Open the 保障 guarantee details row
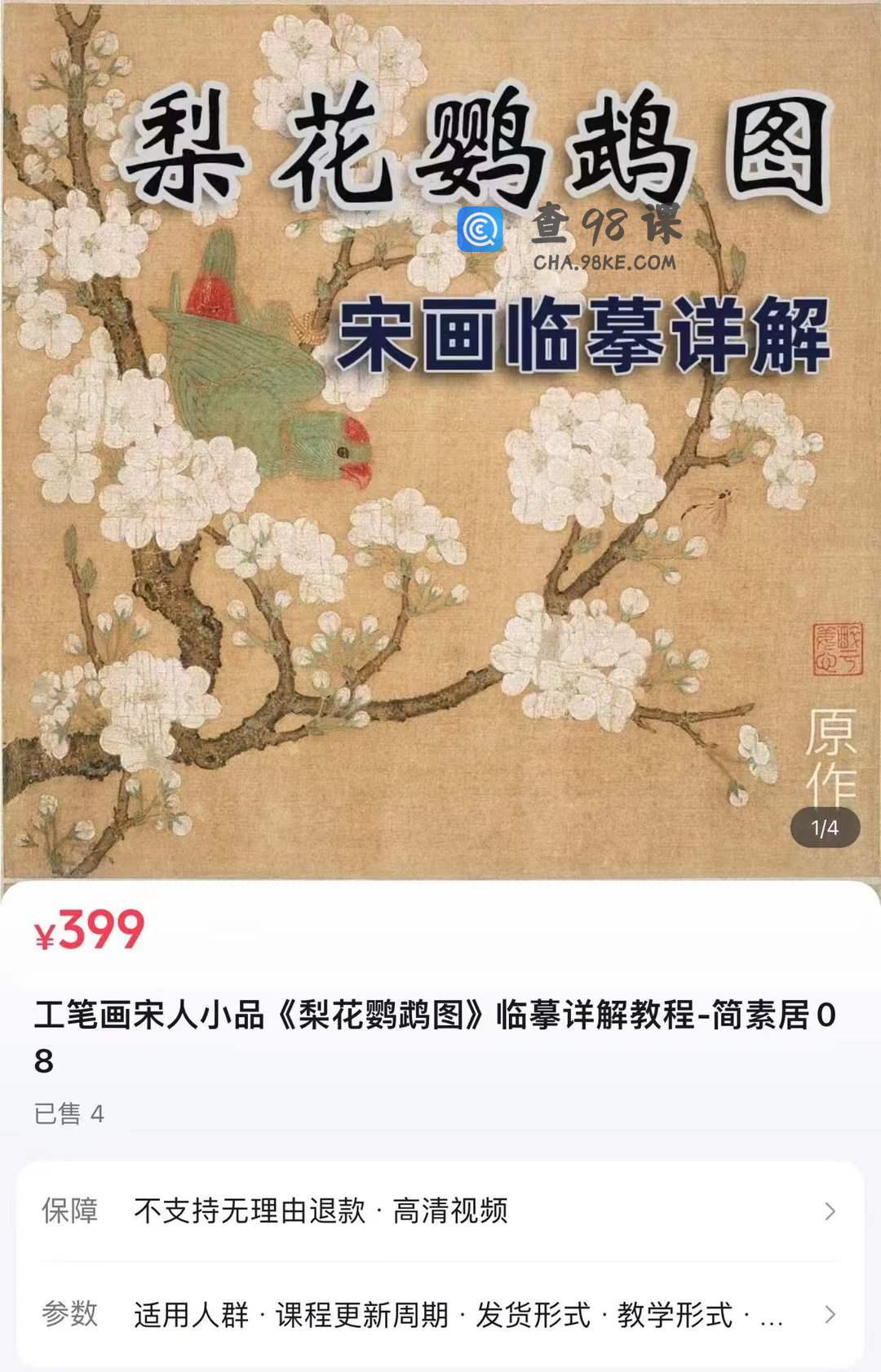 [x=440, y=1211]
